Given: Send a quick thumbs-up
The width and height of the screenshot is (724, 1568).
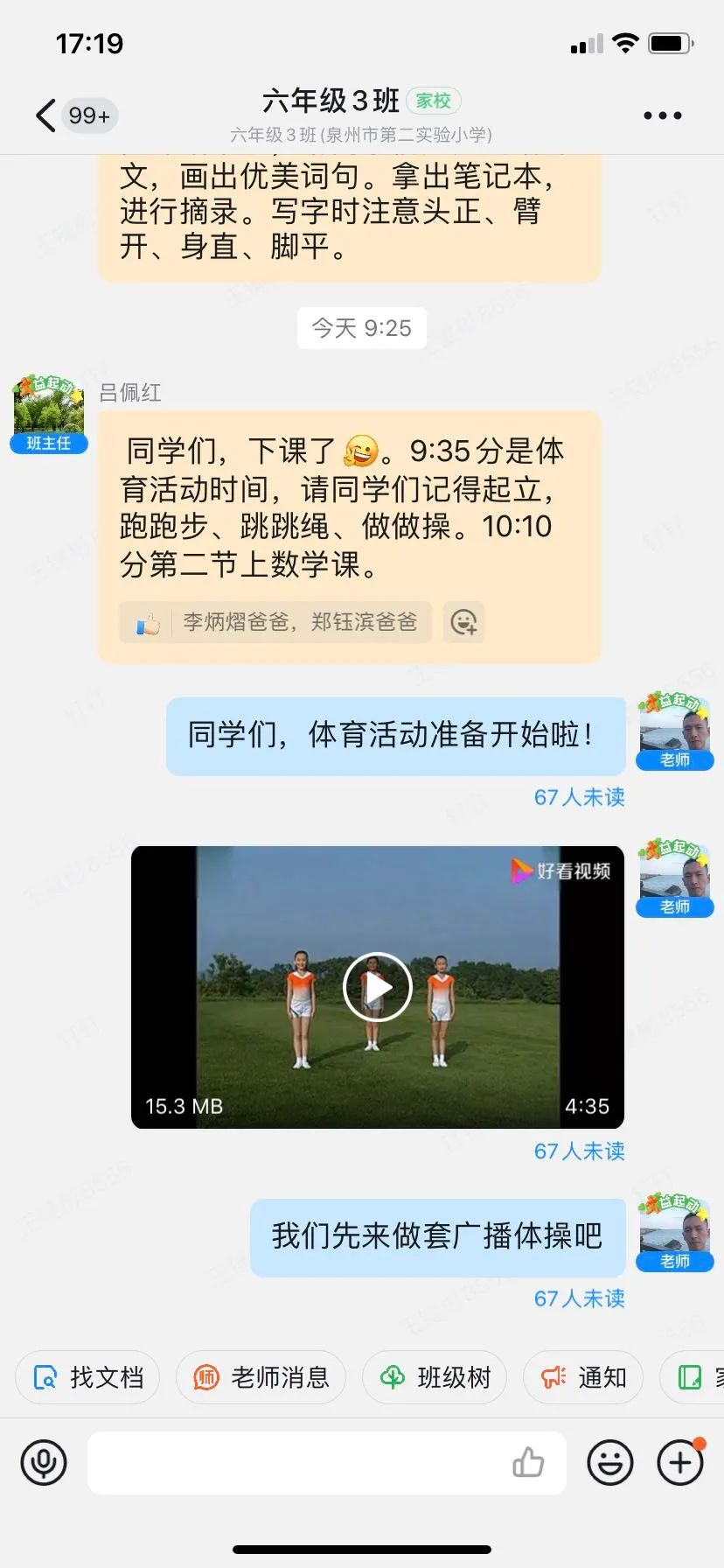Looking at the screenshot, I should [x=528, y=1463].
